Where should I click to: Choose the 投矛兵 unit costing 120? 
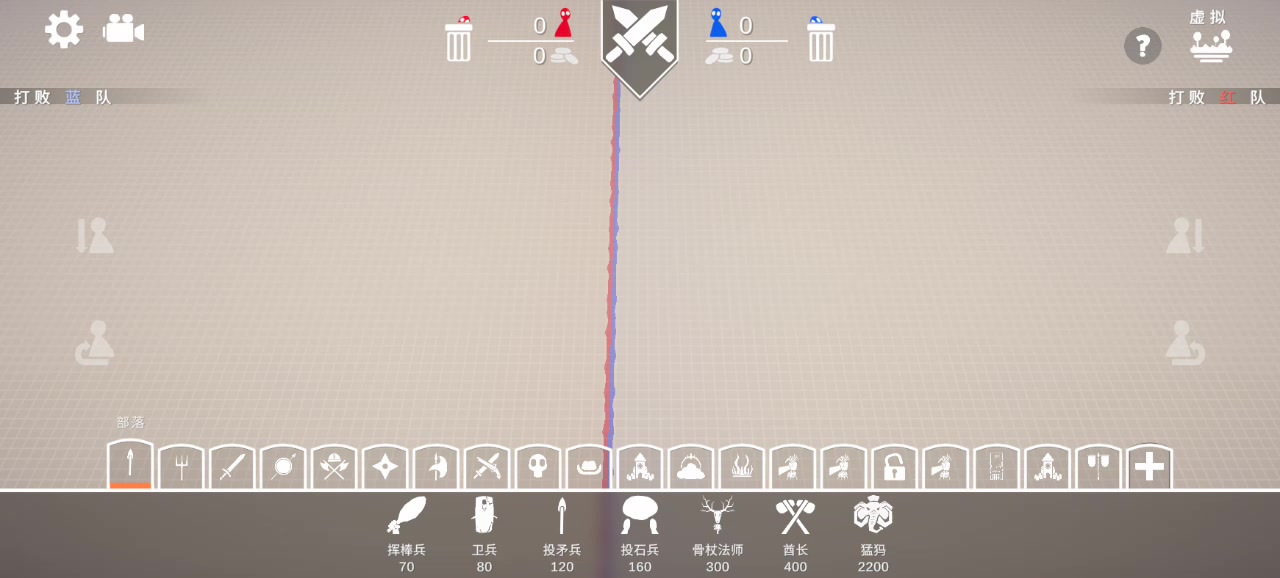(x=561, y=527)
